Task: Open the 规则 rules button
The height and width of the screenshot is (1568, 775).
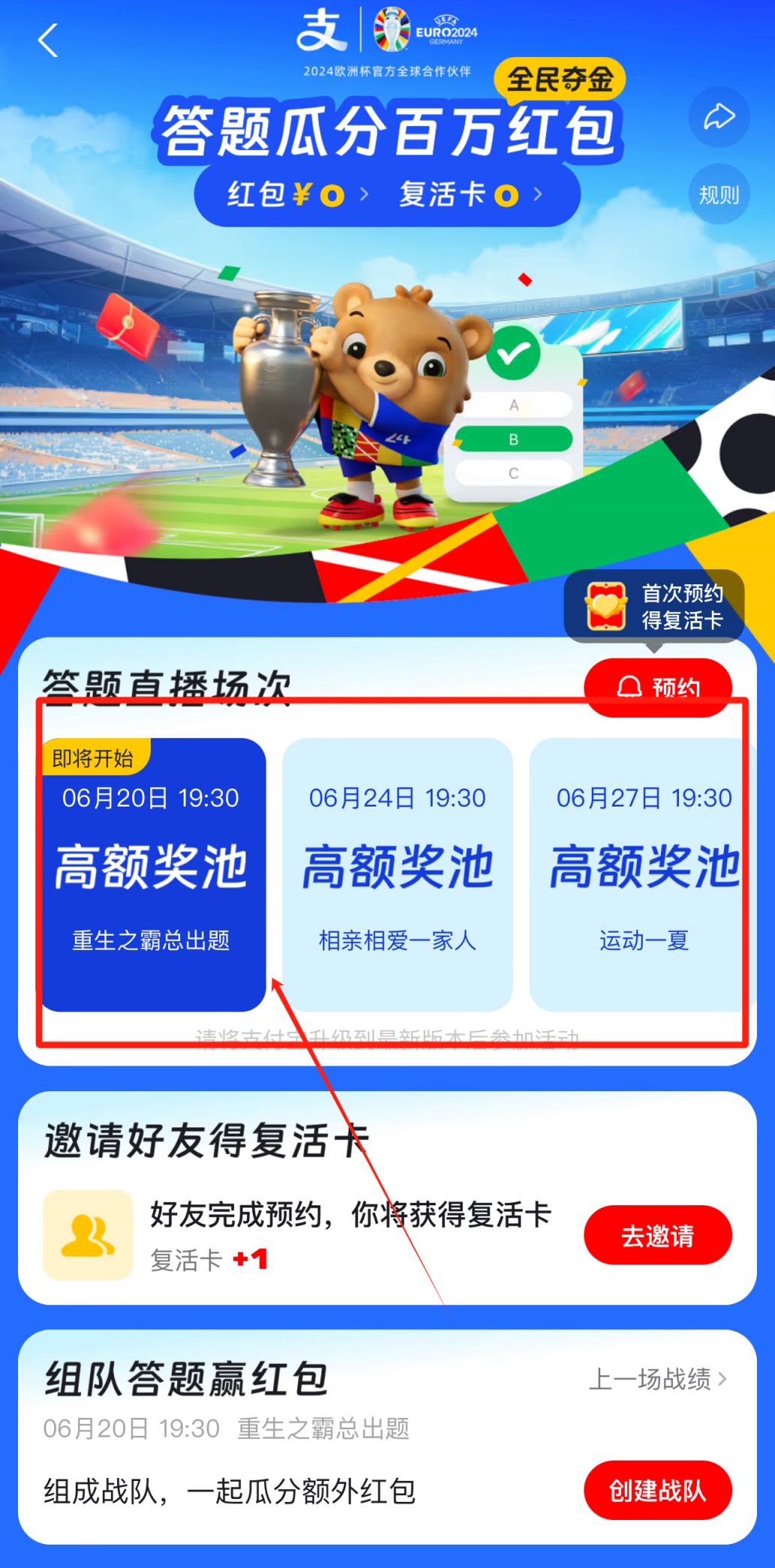Action: pos(719,194)
